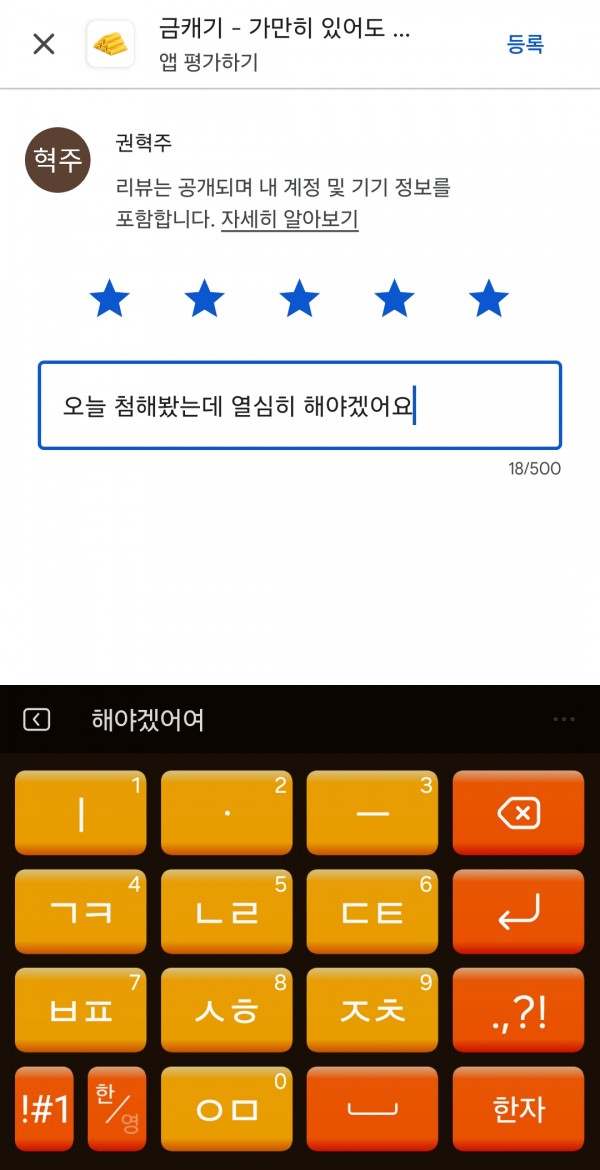This screenshot has height=1170, width=600.
Task: Set rating to one star
Action: point(109,299)
